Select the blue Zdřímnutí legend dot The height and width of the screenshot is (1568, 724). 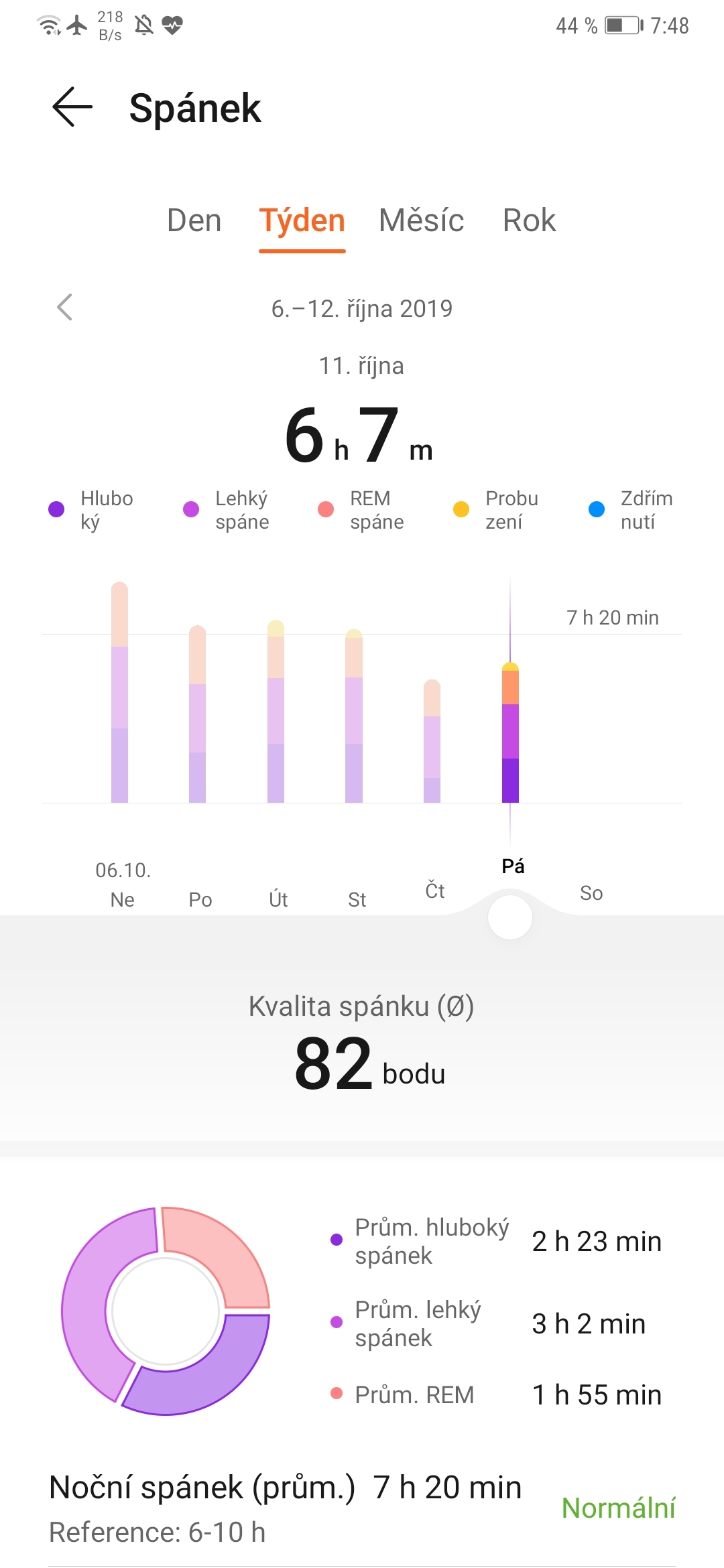(x=595, y=509)
